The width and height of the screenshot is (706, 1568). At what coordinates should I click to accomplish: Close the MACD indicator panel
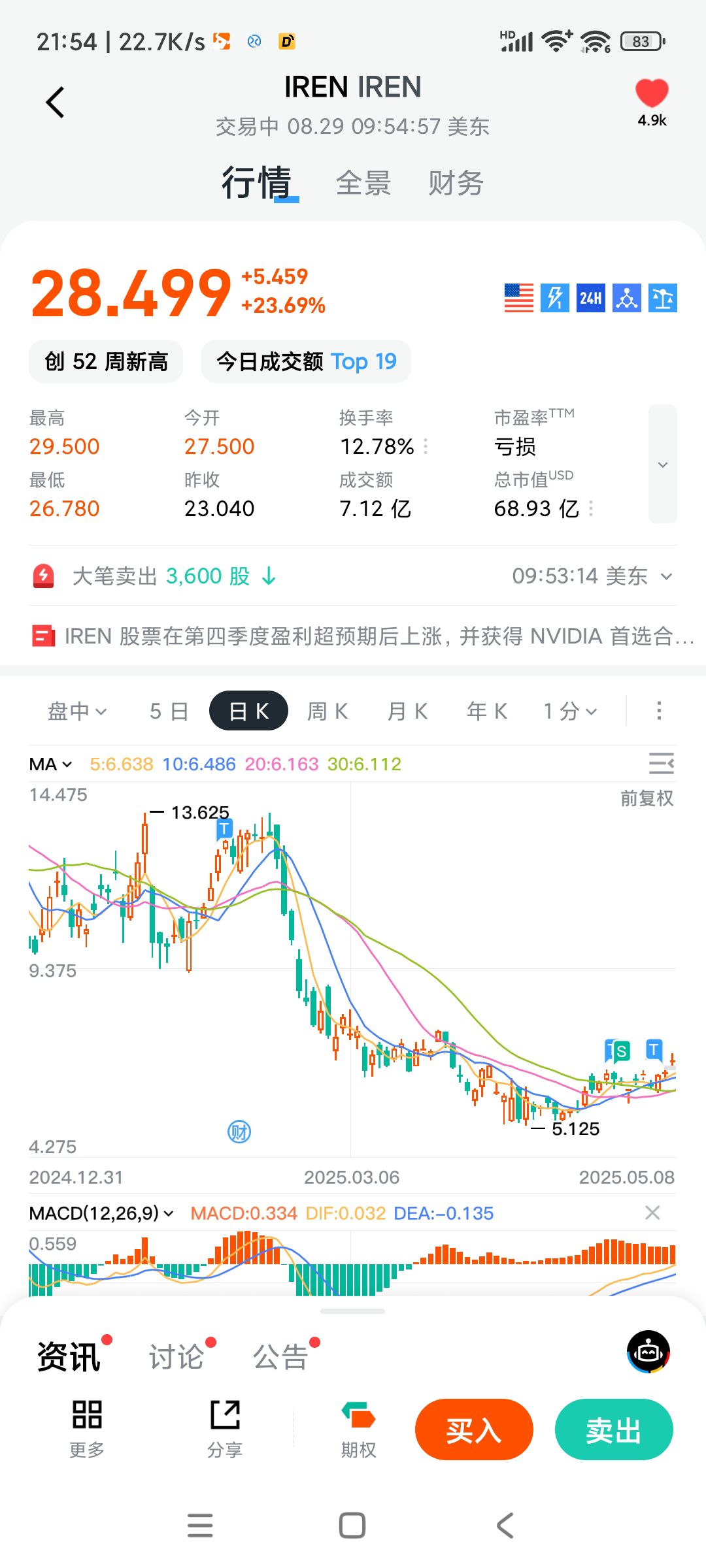(652, 1213)
